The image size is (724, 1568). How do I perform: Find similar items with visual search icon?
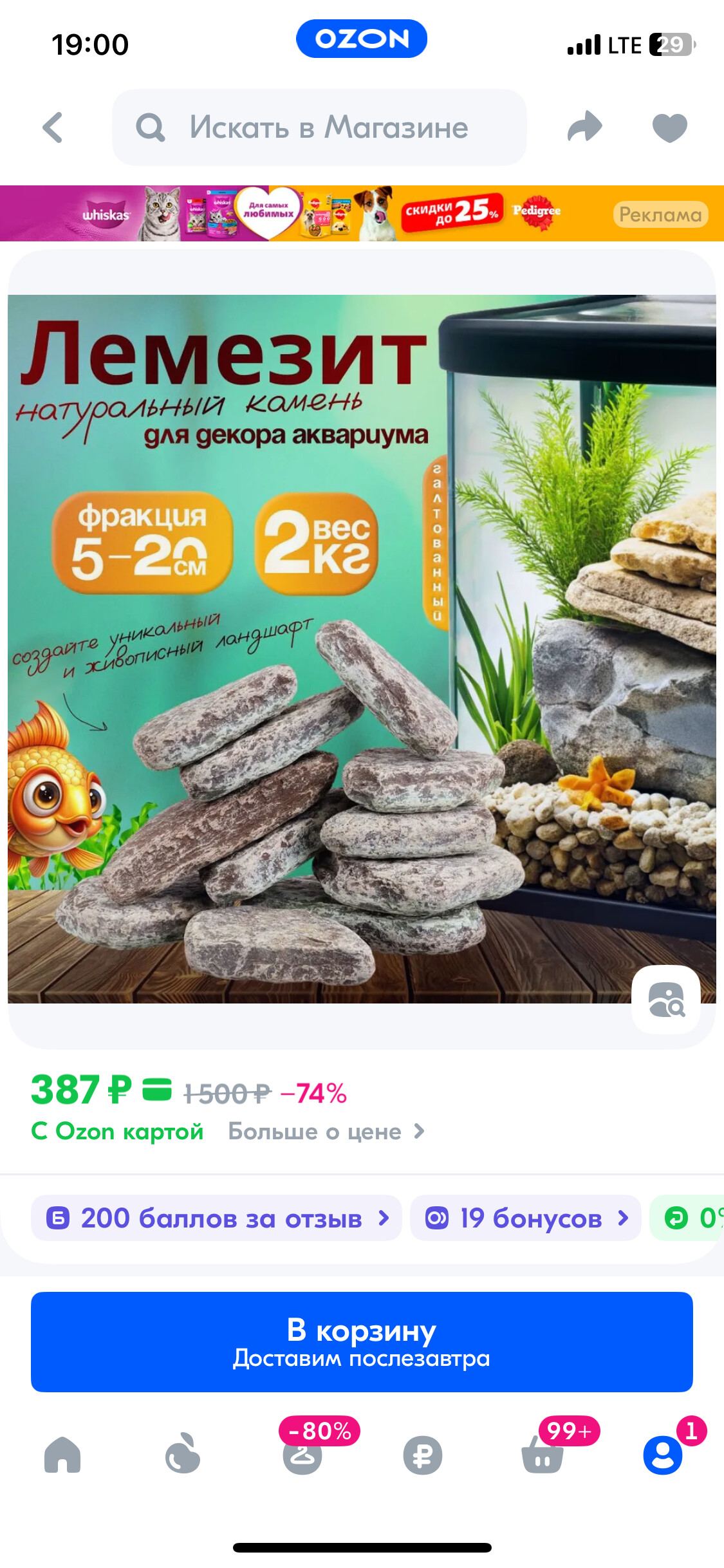point(666,1000)
